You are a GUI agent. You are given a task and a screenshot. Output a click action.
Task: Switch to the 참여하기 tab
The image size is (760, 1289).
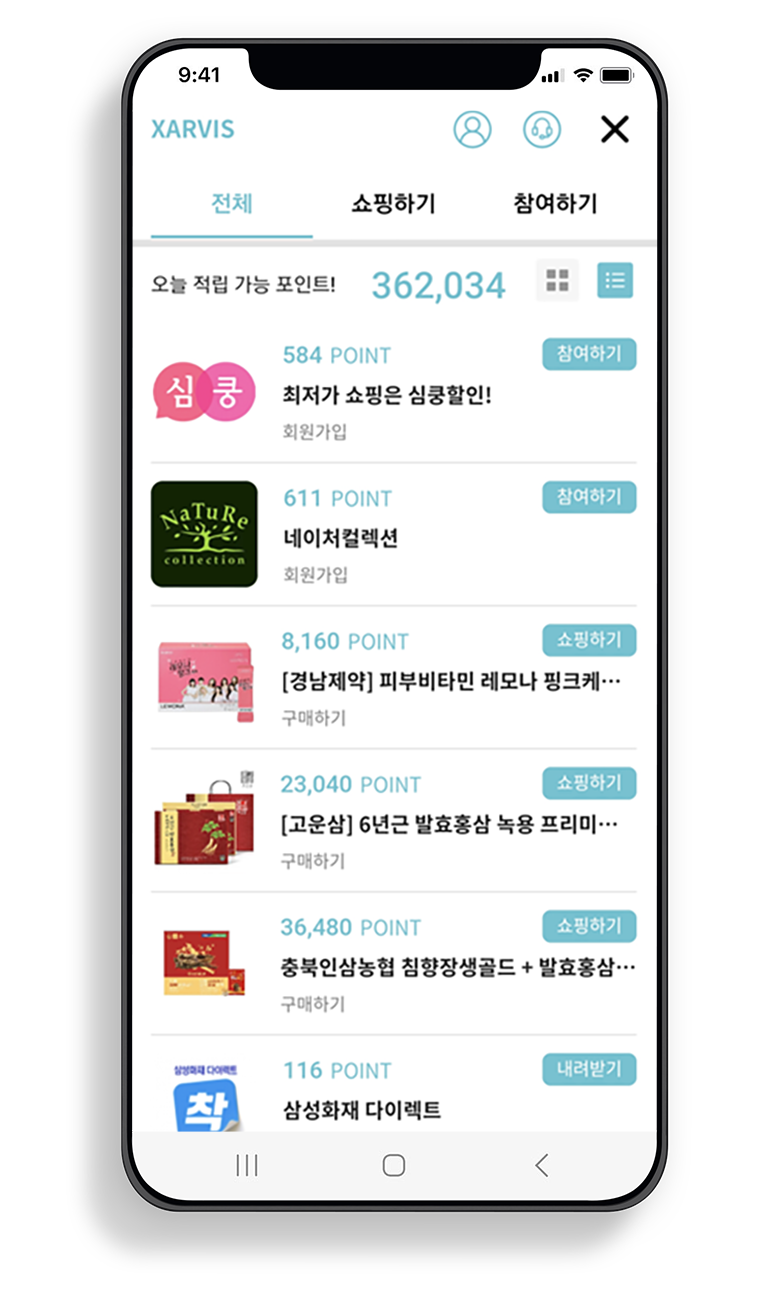(x=555, y=204)
